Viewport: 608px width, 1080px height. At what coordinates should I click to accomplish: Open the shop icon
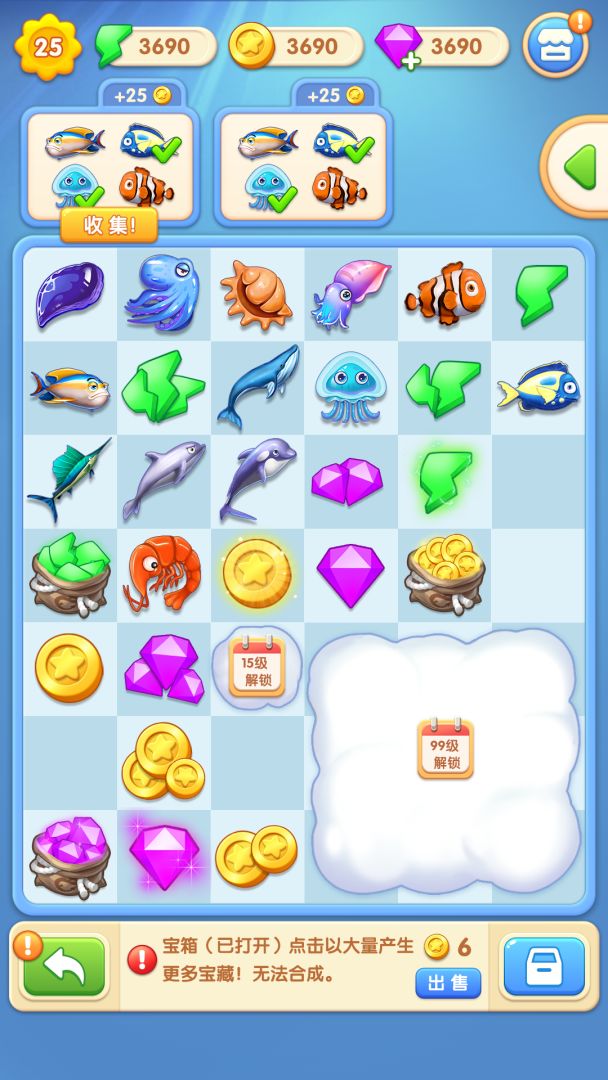click(556, 47)
